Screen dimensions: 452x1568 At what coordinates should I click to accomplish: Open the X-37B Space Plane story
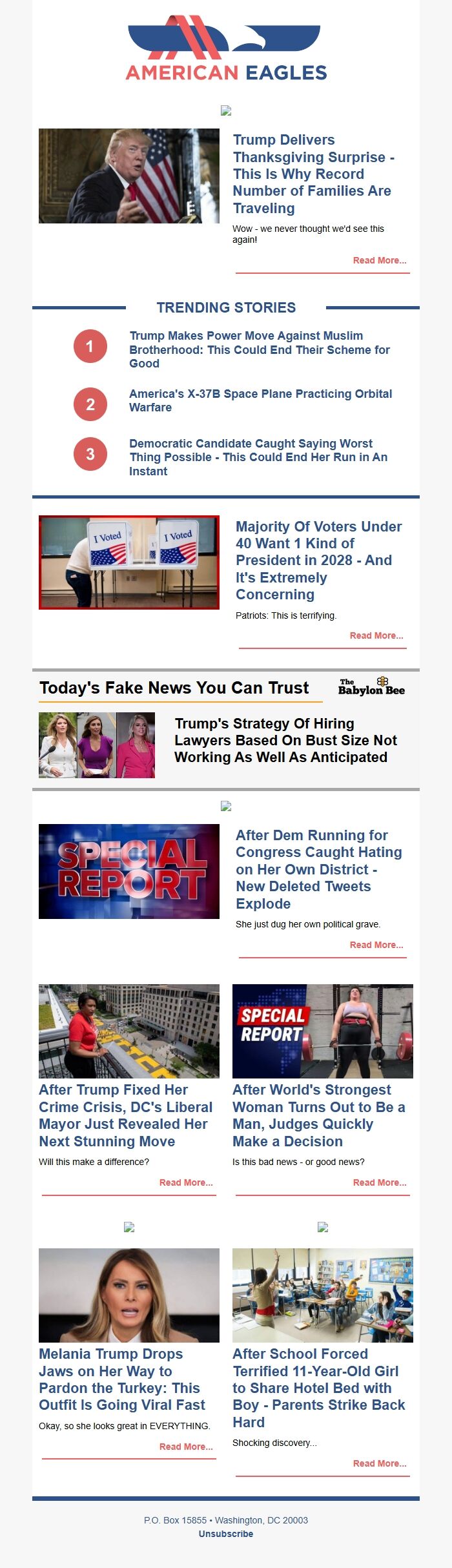(260, 400)
